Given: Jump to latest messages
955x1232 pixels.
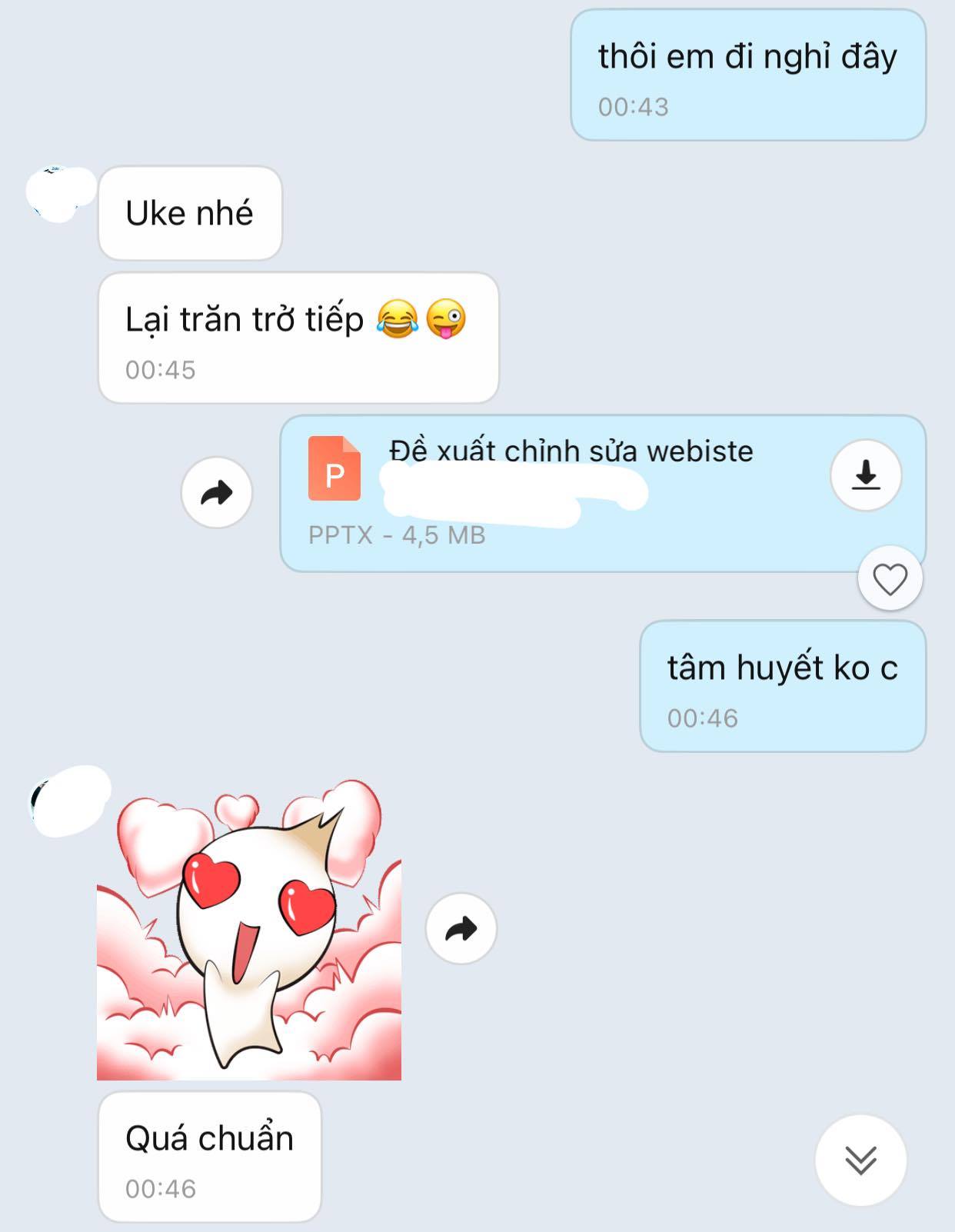Looking at the screenshot, I should 860,1160.
